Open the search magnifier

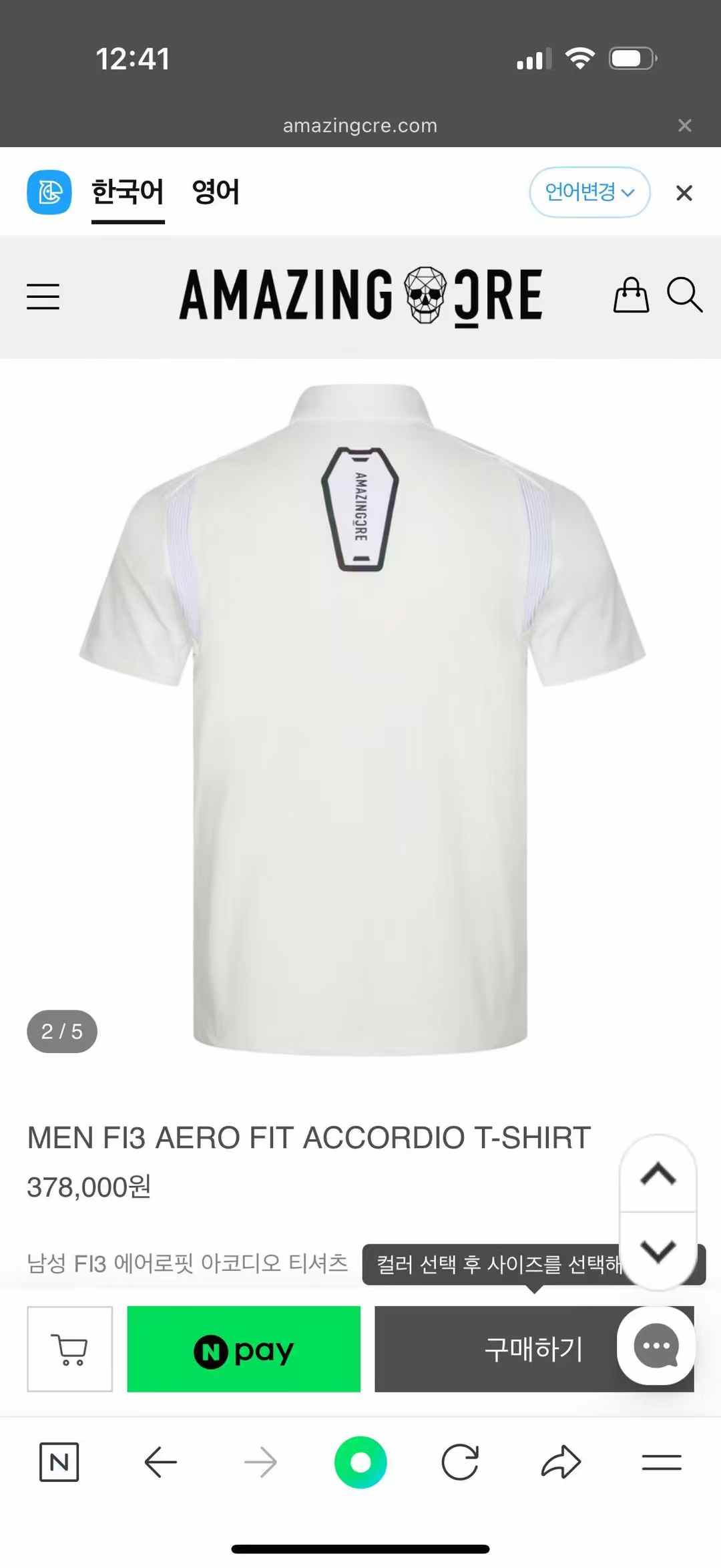click(684, 295)
